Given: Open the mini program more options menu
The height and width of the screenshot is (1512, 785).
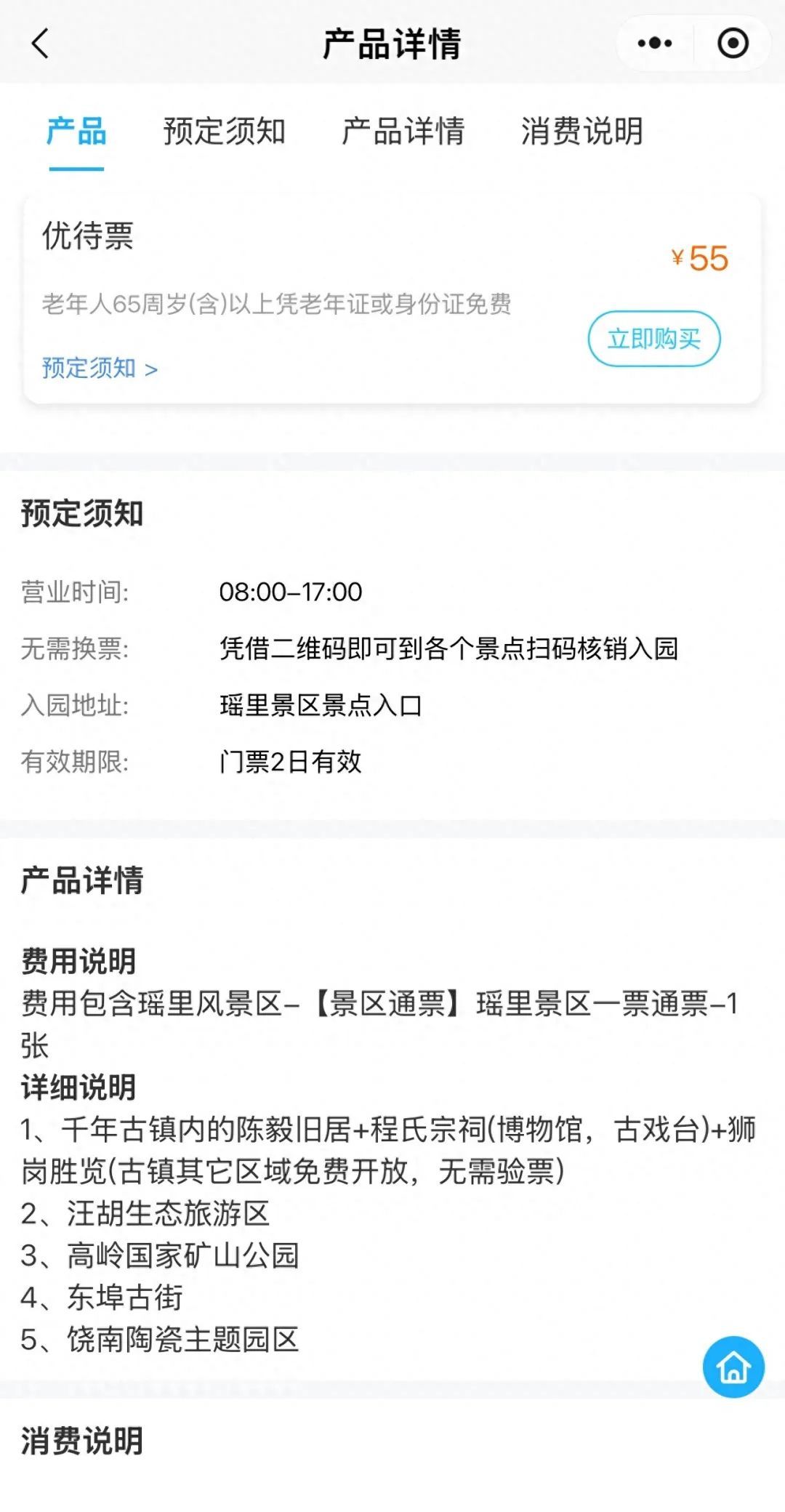Looking at the screenshot, I should tap(654, 44).
